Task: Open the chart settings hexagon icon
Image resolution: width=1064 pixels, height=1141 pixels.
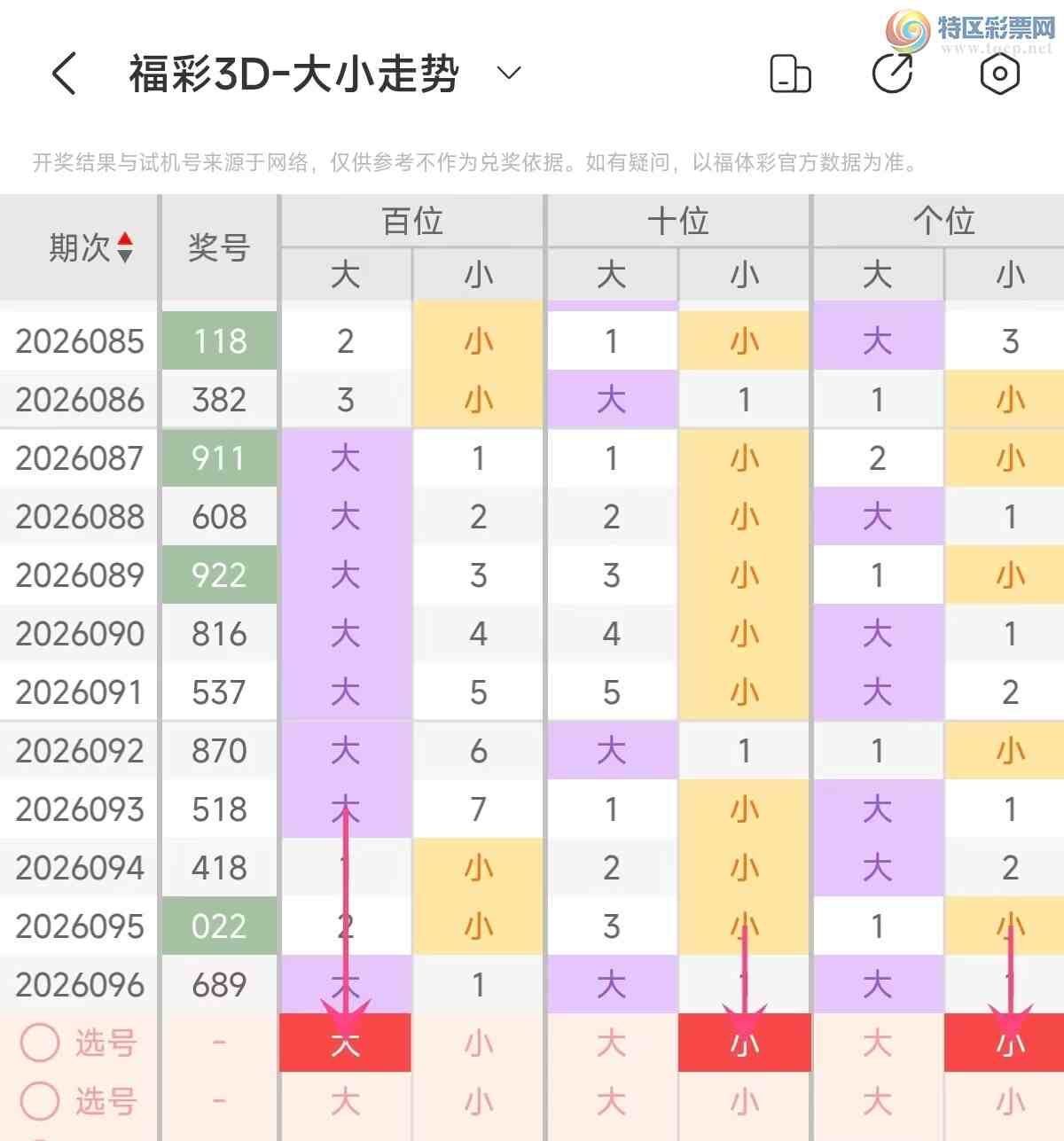Action: coord(999,73)
